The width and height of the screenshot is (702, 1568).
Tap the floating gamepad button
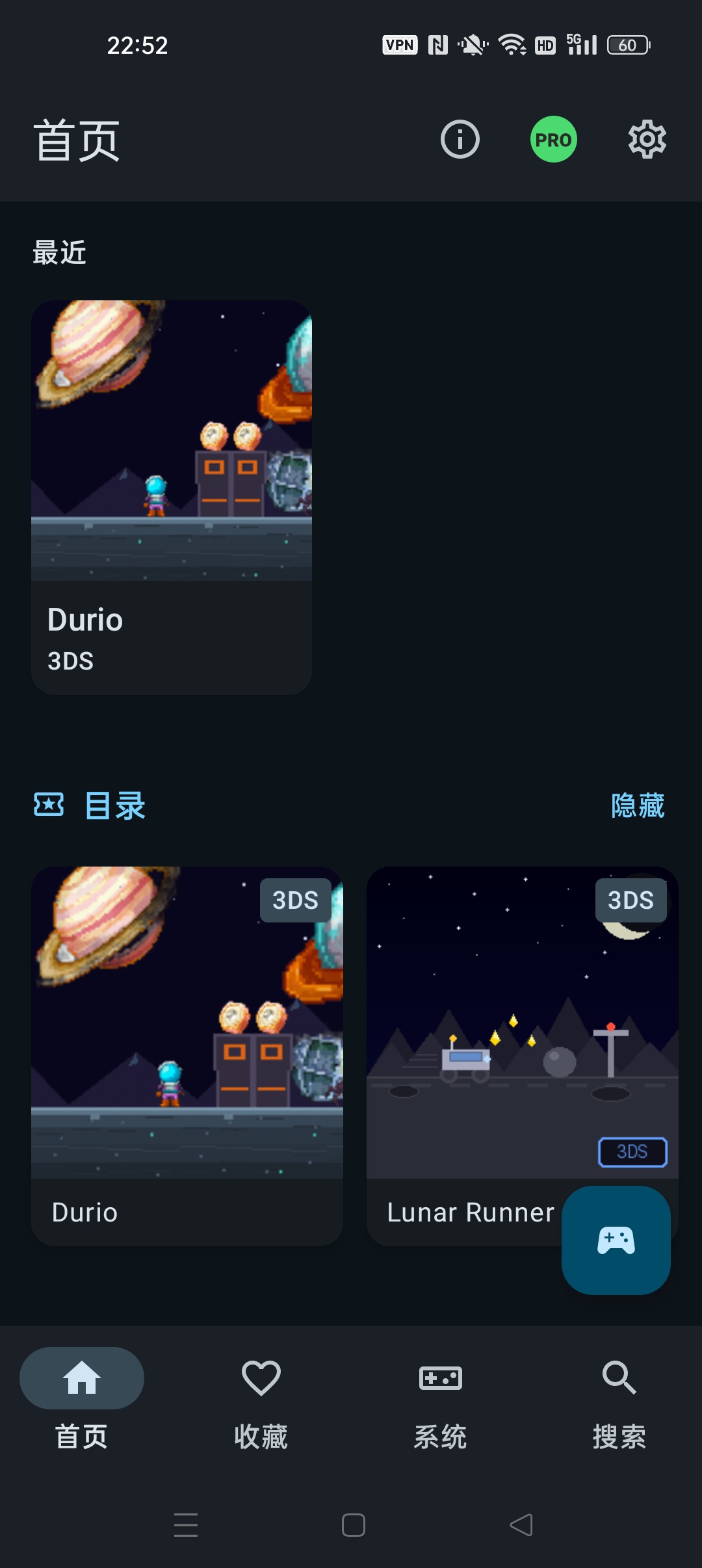[x=616, y=1240]
